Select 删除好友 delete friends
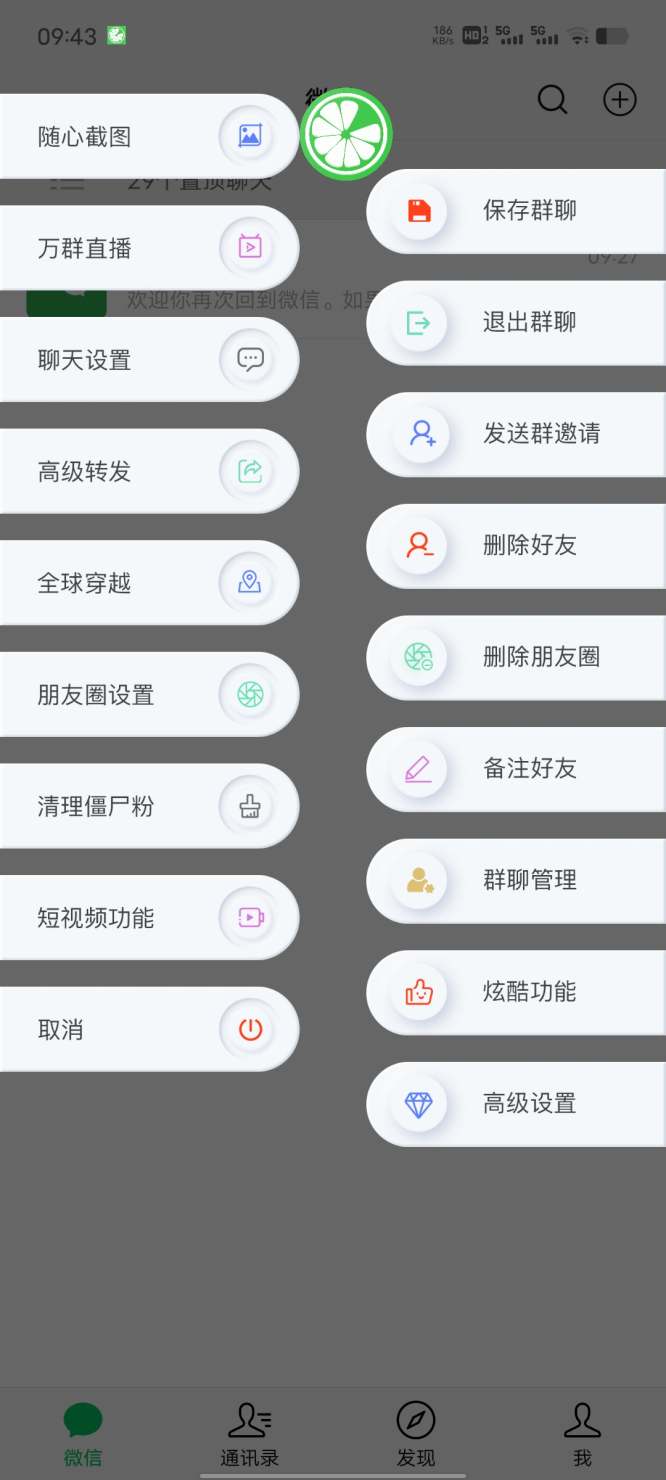 coord(517,546)
